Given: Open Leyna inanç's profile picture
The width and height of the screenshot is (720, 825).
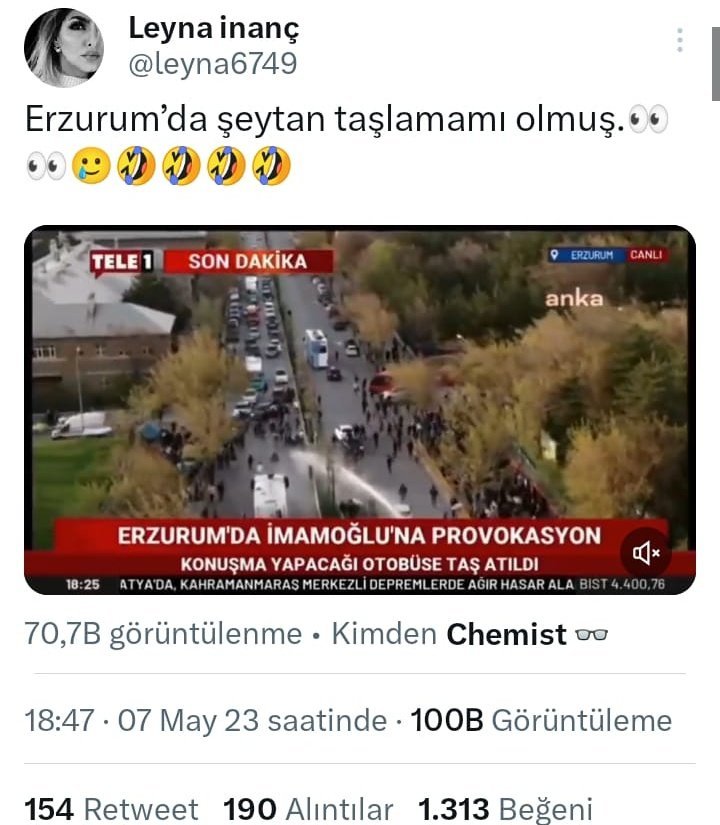Looking at the screenshot, I should pyautogui.click(x=64, y=47).
